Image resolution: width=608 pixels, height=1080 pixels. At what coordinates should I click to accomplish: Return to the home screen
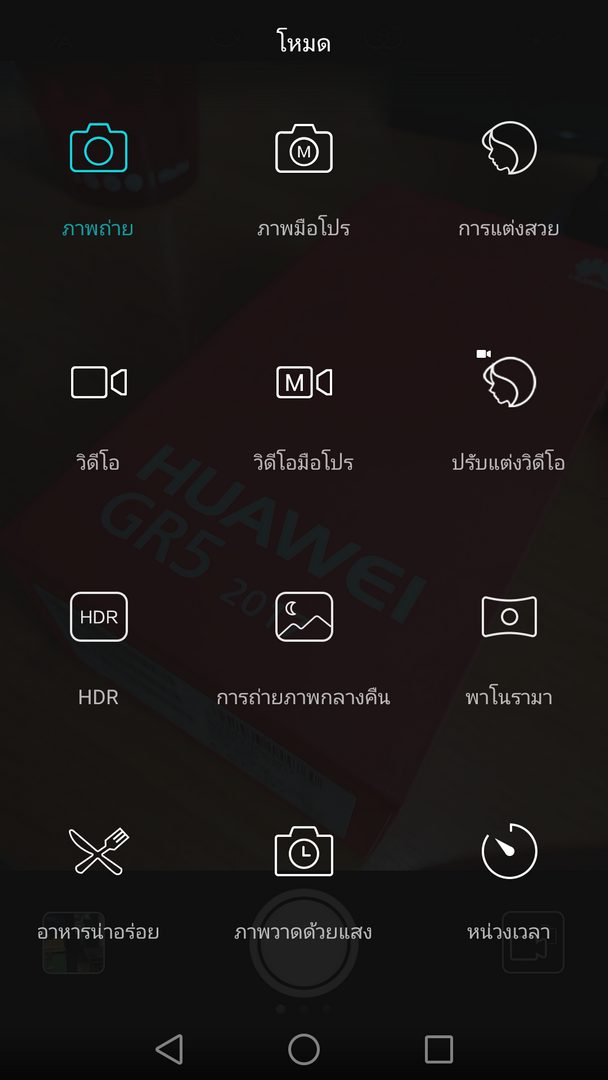[x=304, y=1049]
